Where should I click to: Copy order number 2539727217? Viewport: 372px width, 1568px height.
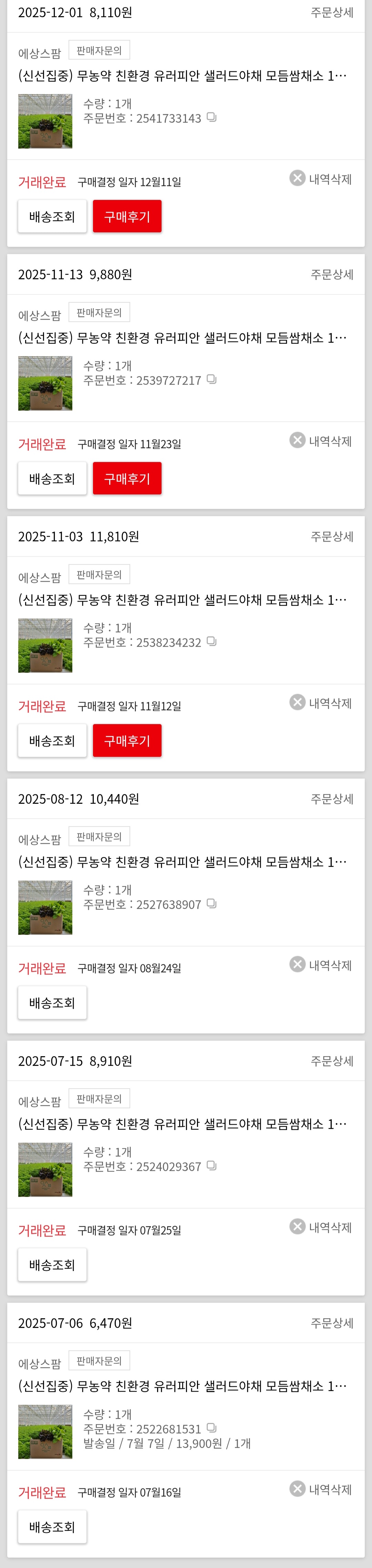coord(211,380)
